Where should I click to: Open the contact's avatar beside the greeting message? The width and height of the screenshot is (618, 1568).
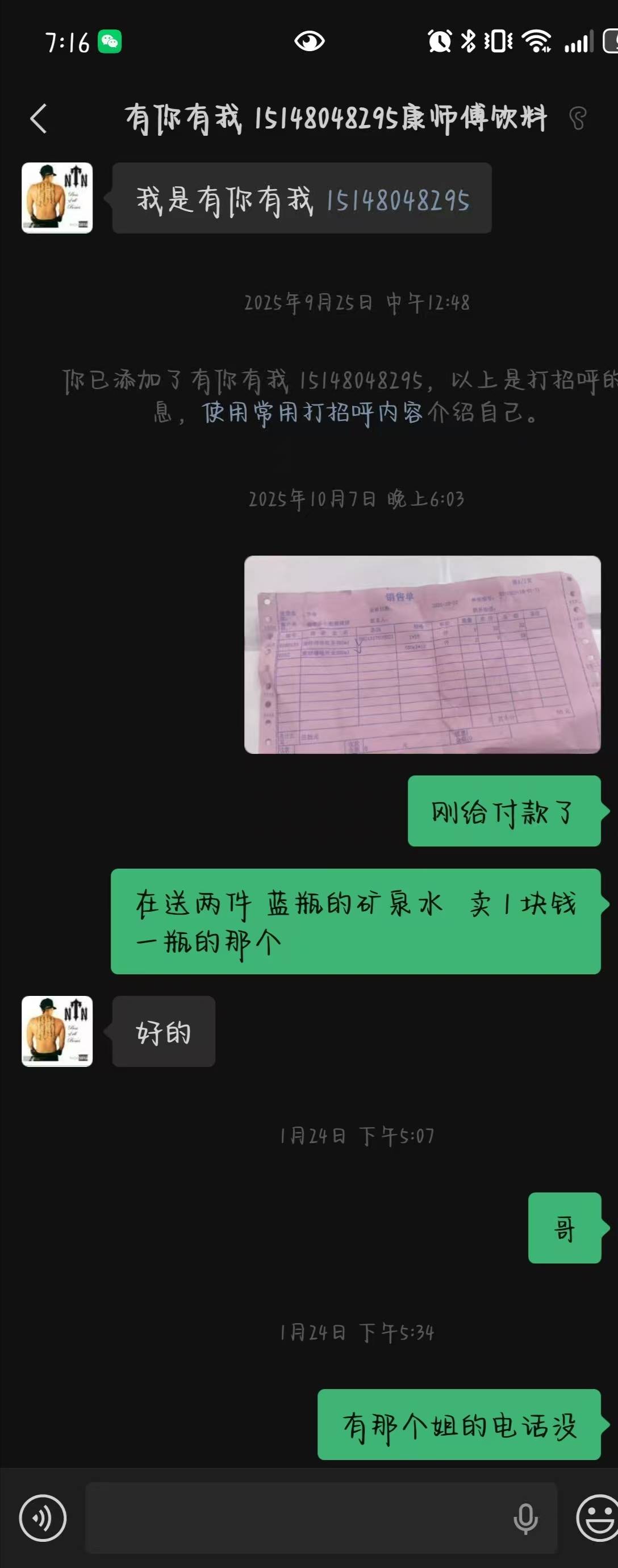(57, 198)
